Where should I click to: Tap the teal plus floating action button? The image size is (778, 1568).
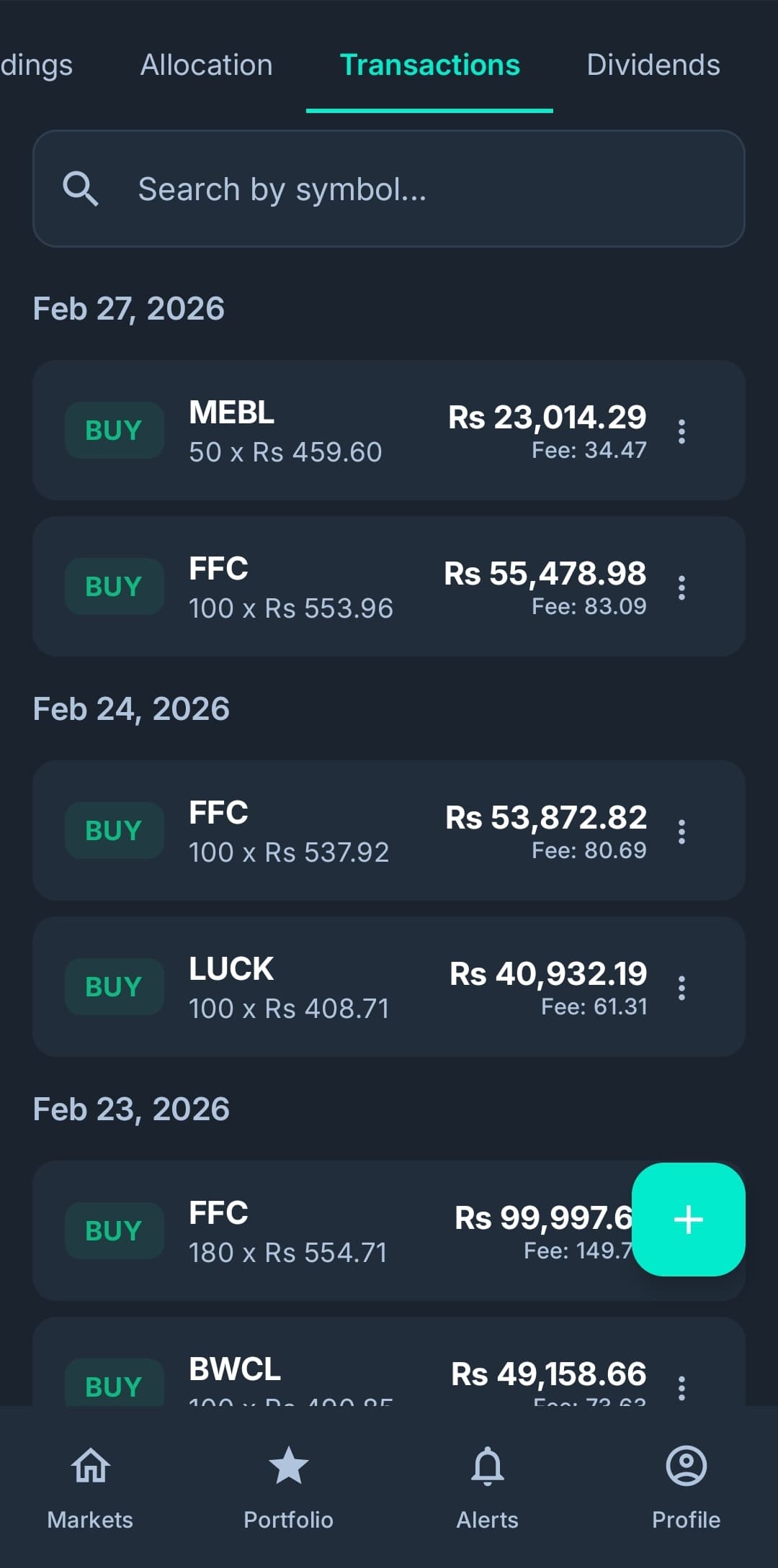click(x=688, y=1220)
